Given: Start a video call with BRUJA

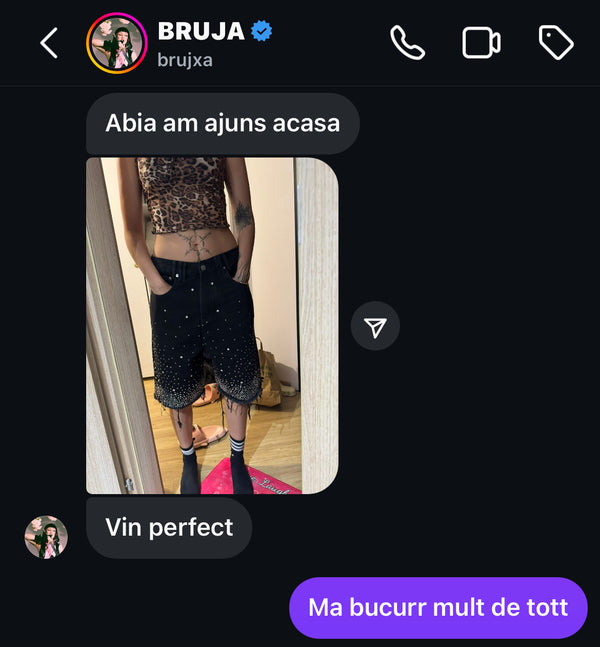Looking at the screenshot, I should click(481, 43).
